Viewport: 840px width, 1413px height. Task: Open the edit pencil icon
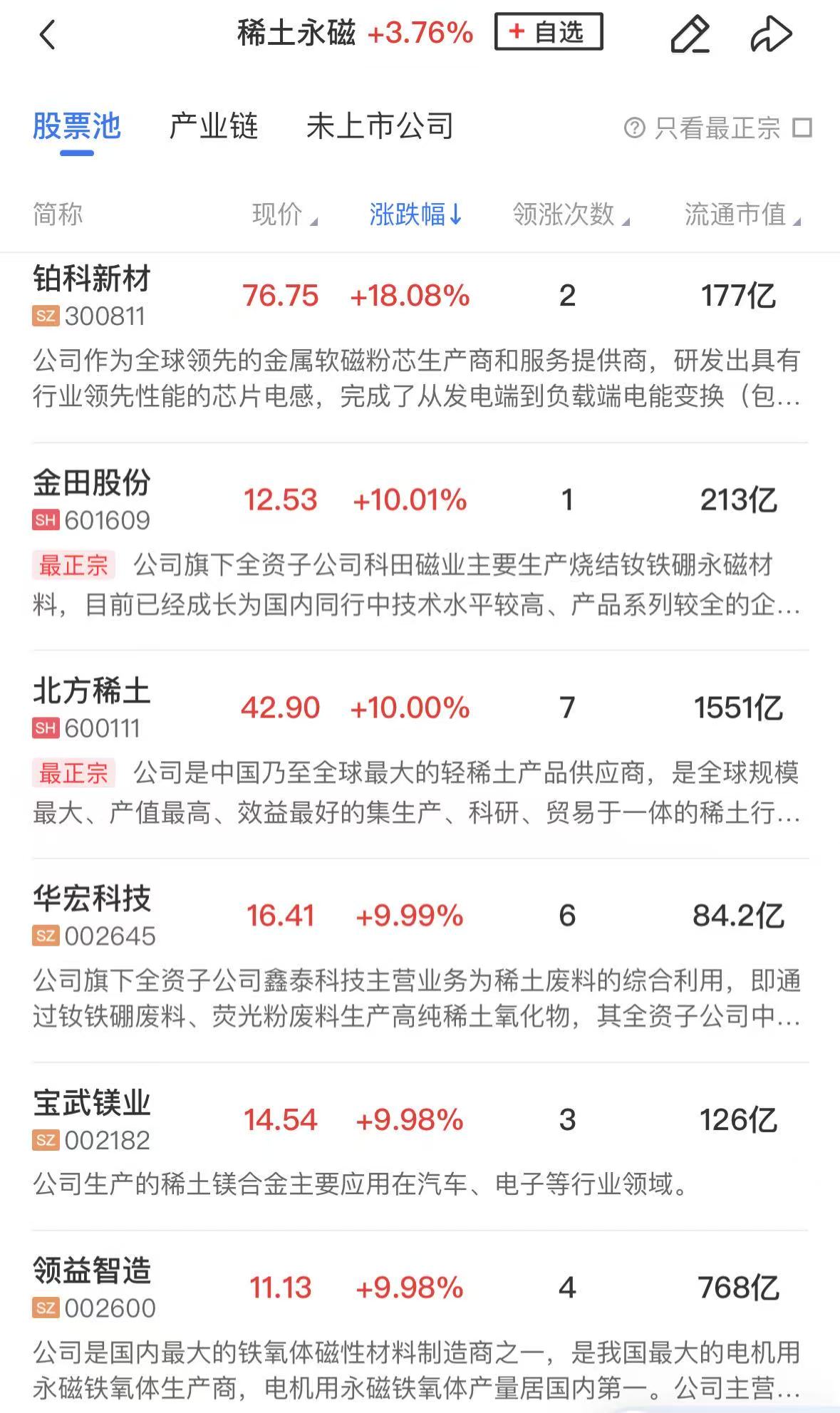tap(690, 34)
